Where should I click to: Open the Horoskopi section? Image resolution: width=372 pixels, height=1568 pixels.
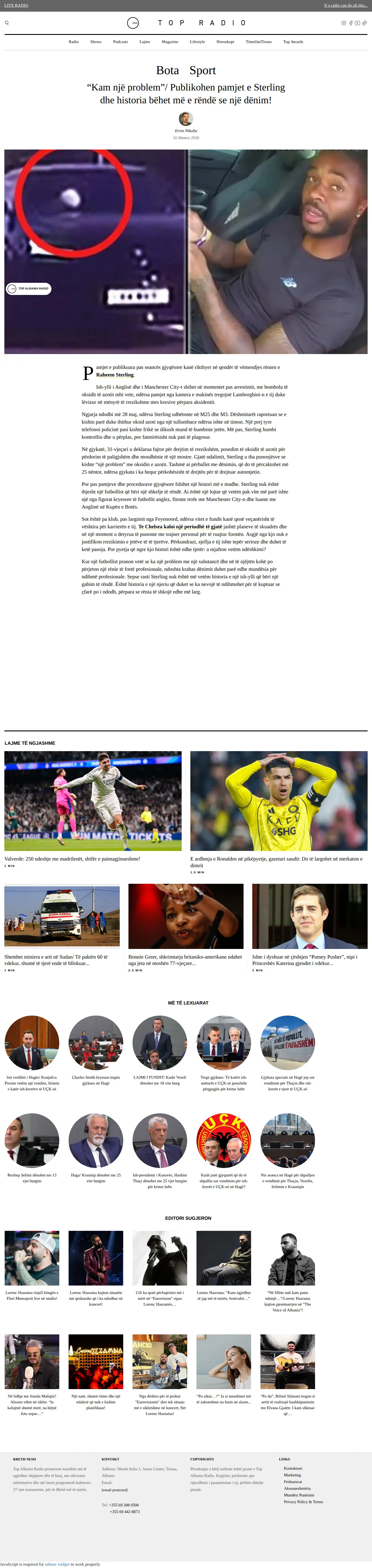(226, 42)
